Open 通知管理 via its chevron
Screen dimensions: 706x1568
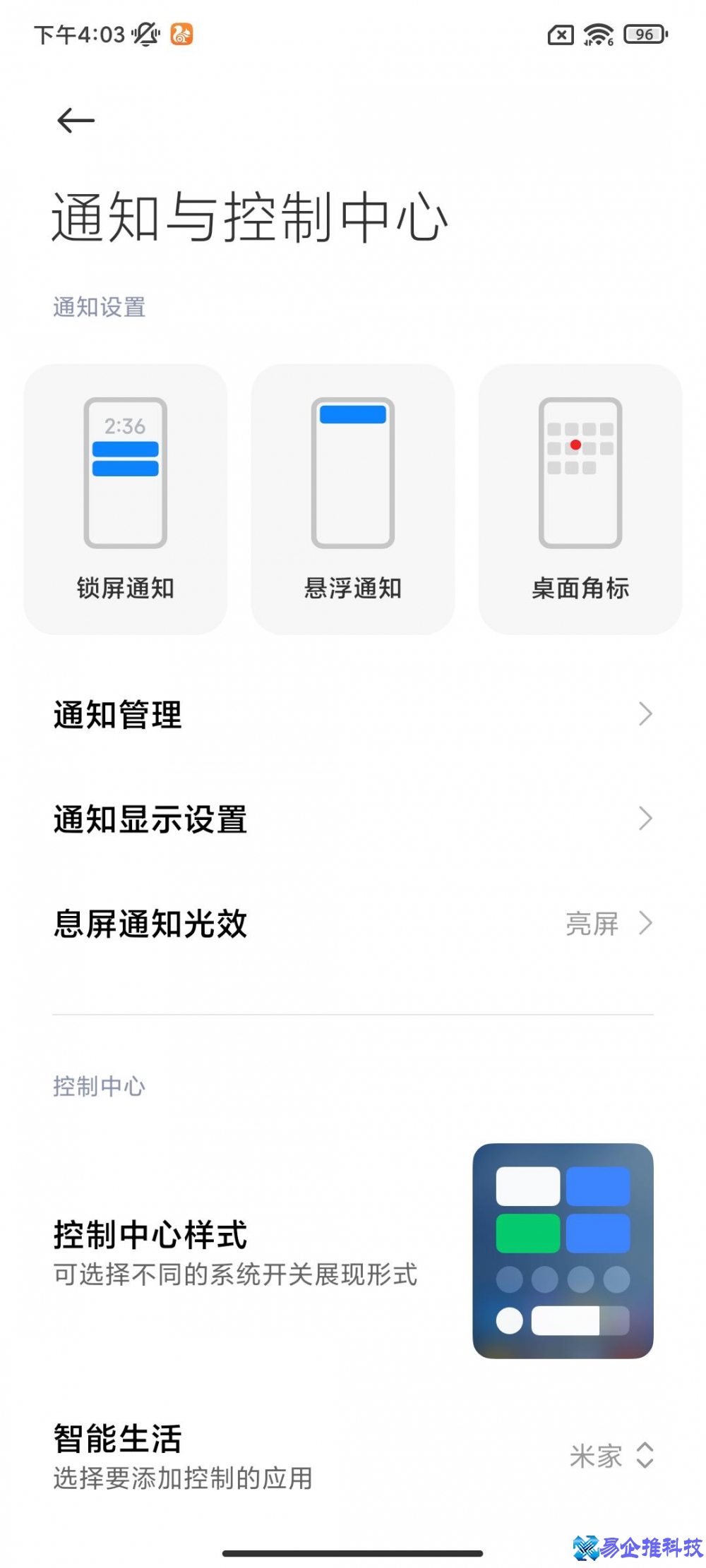pos(645,713)
